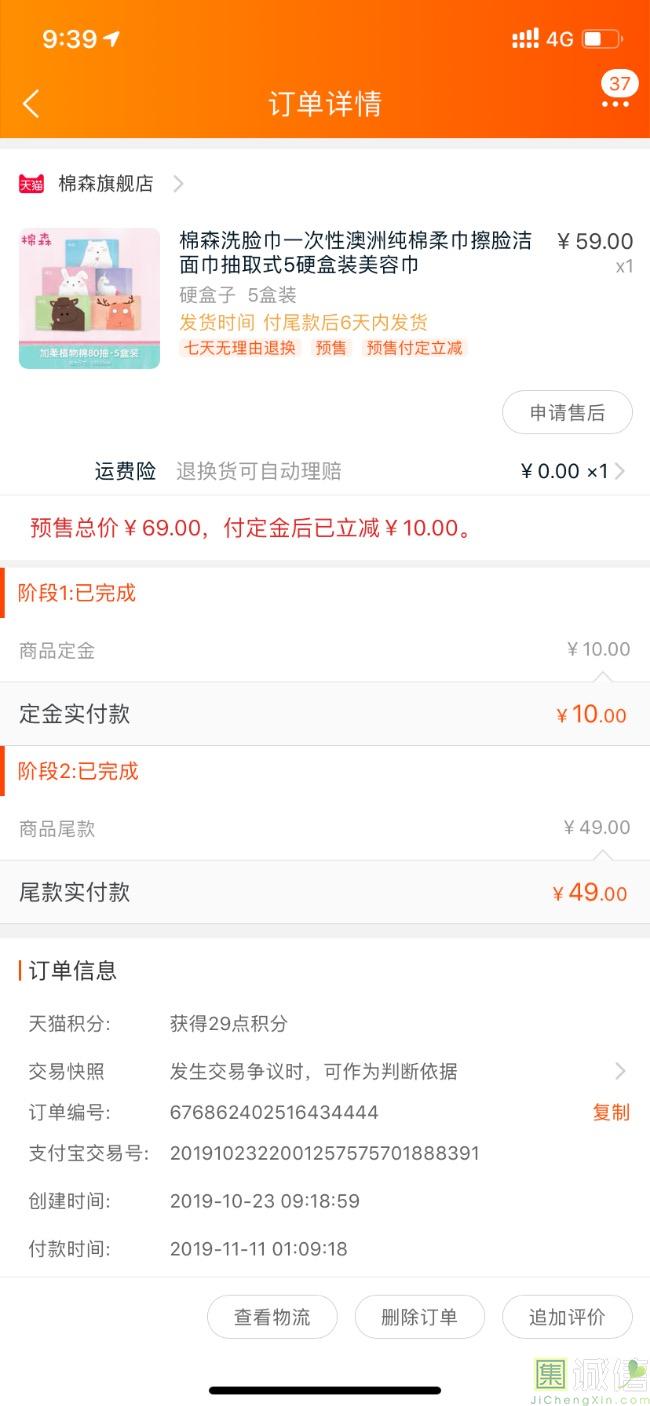Open the 运费险 shipping insurance details
Image resolution: width=650 pixels, height=1406 pixels.
point(325,471)
